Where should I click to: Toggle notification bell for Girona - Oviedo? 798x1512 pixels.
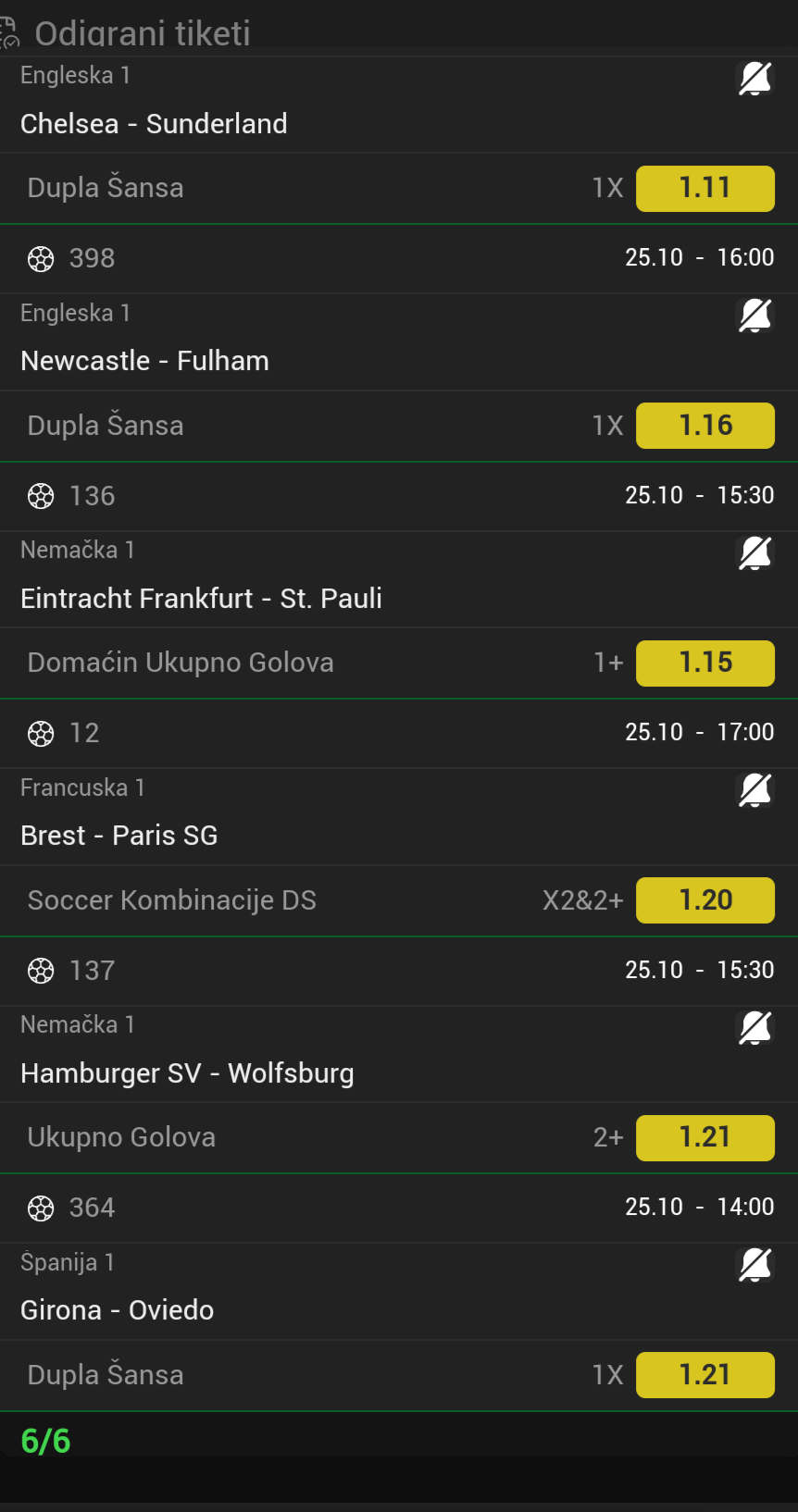(x=754, y=1264)
